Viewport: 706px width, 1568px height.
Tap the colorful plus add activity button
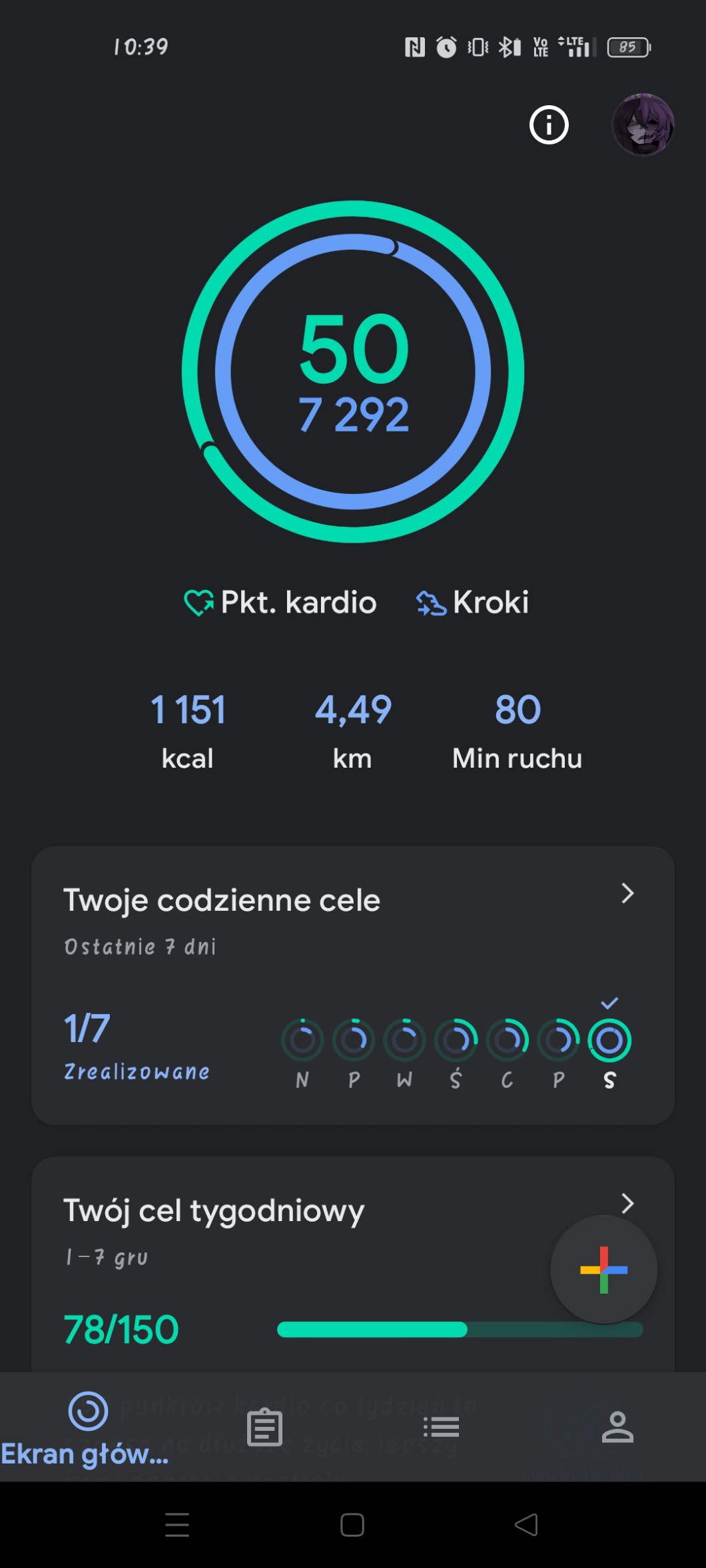603,1270
